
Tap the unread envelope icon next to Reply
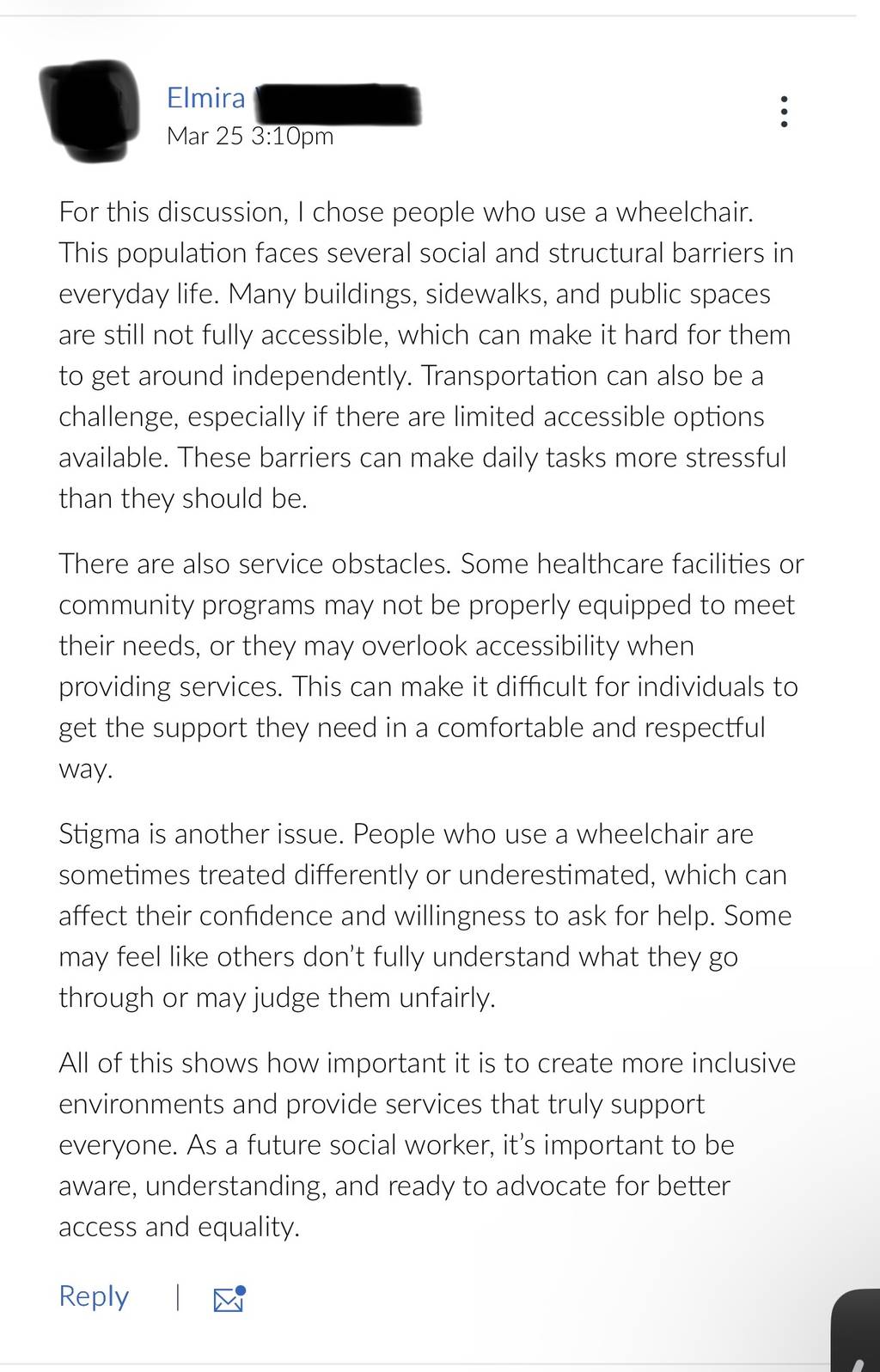point(229,1299)
